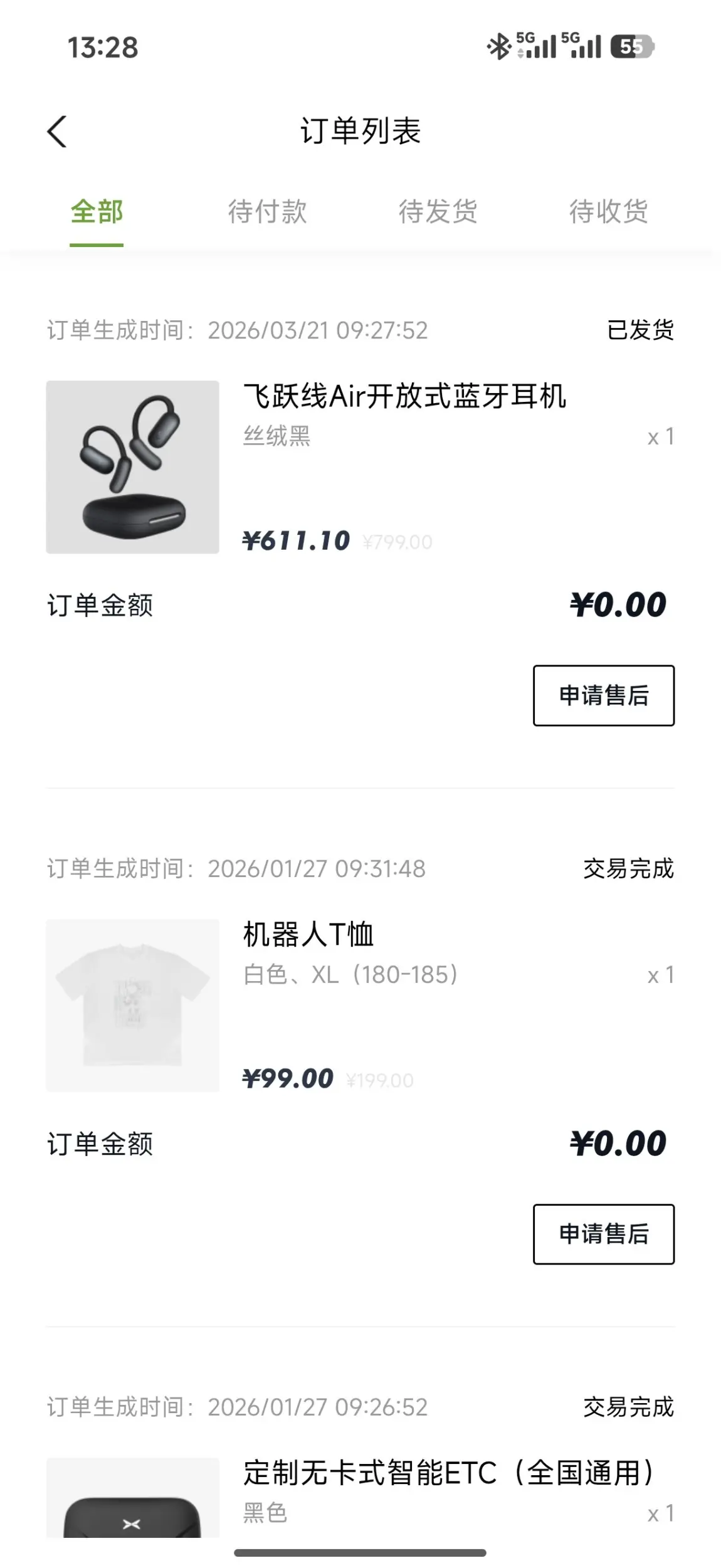Open the 机器人T恤 order details

(x=308, y=935)
